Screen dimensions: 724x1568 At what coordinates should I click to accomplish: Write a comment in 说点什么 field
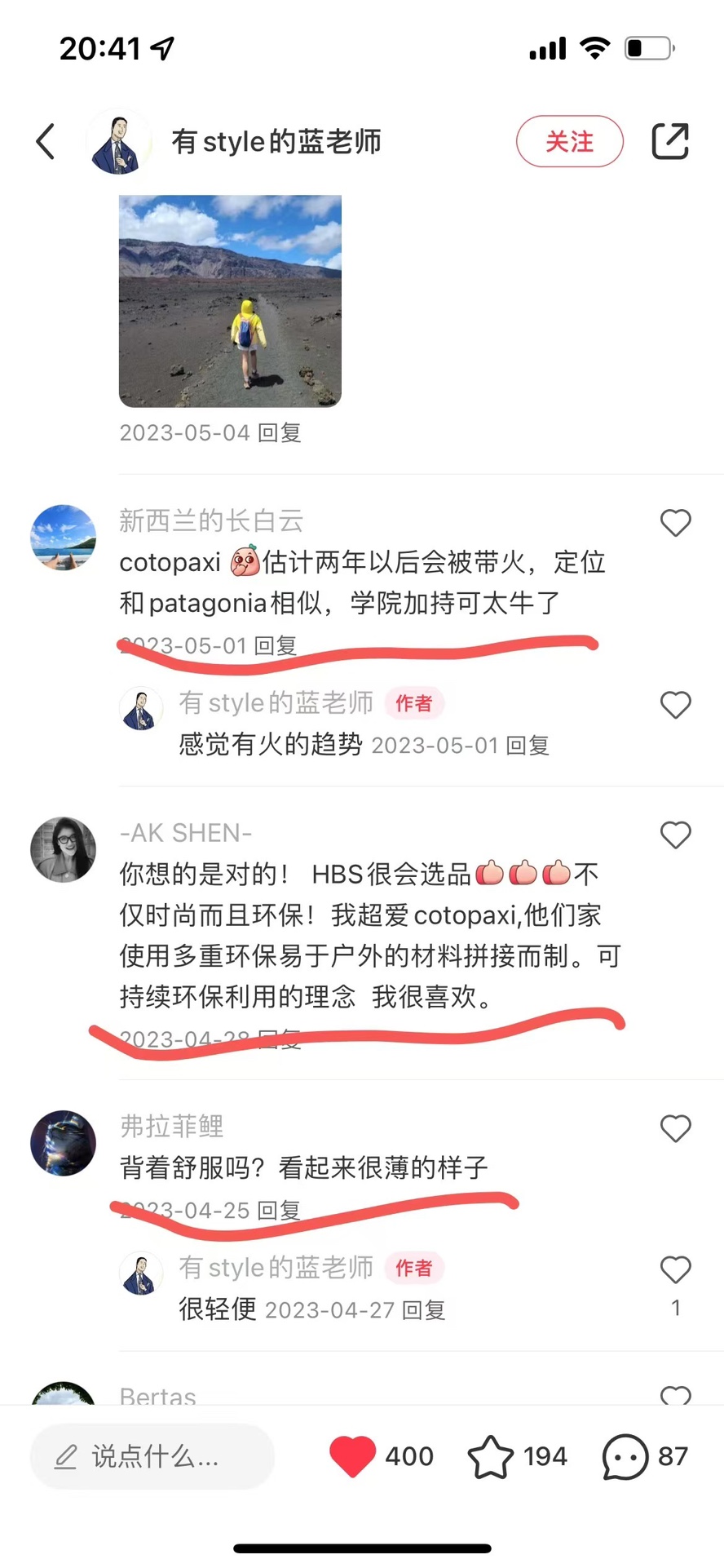[152, 1456]
